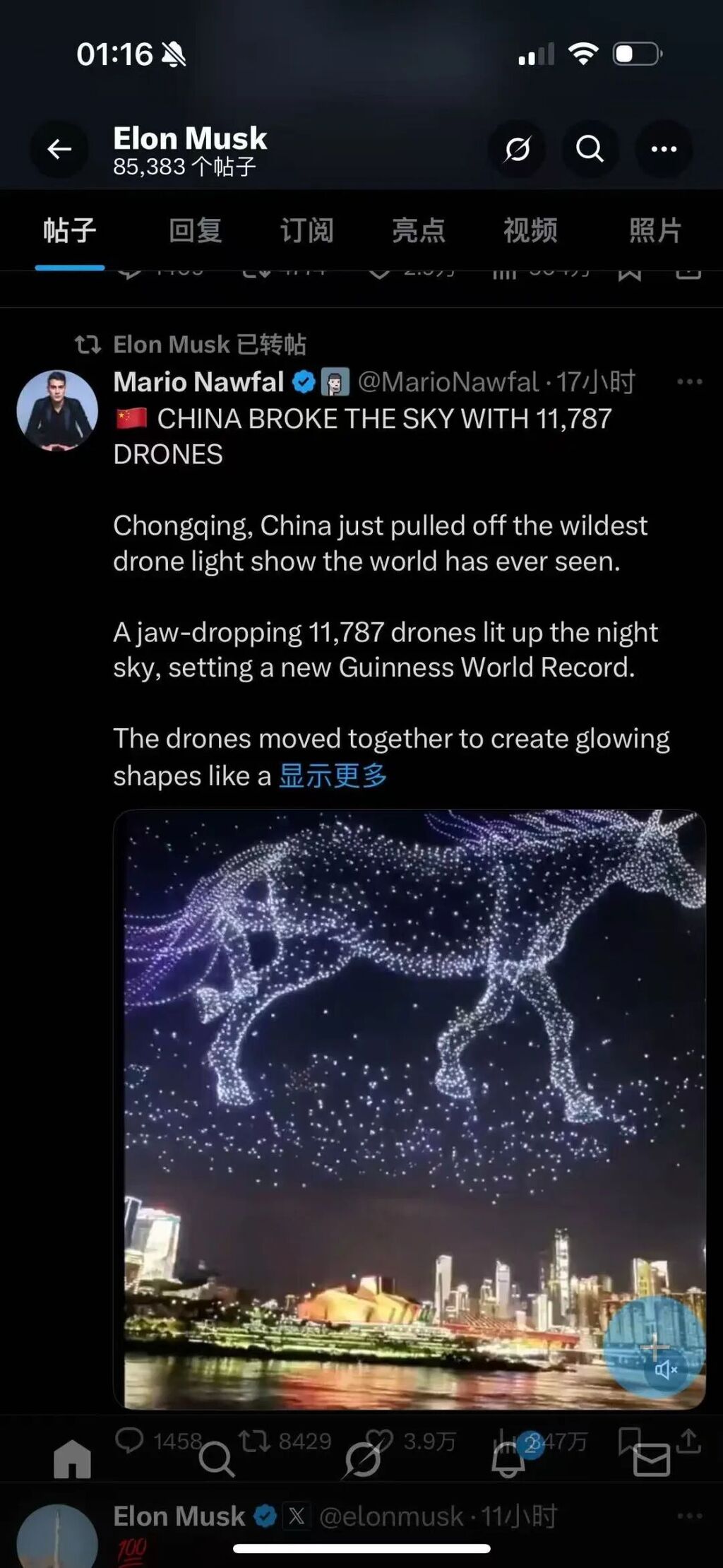This screenshot has width=723, height=1568.
Task: Open more options on Mario Nawfal's post
Action: click(x=689, y=382)
